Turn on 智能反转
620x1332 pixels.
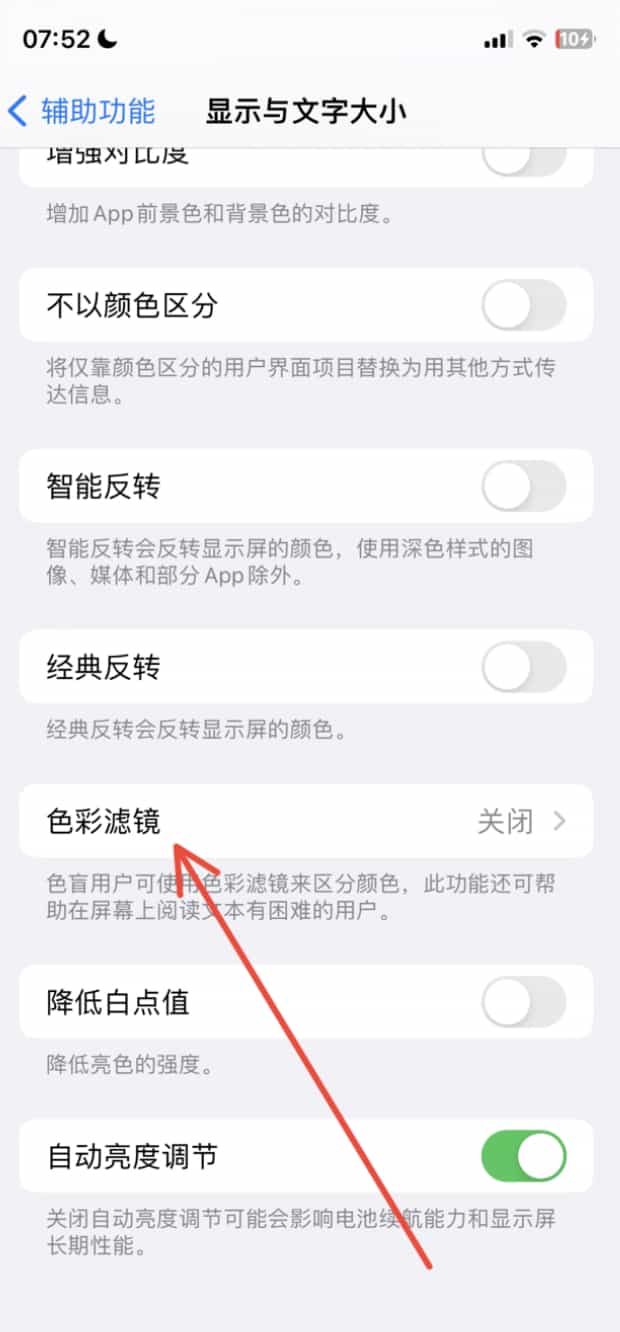pos(524,486)
